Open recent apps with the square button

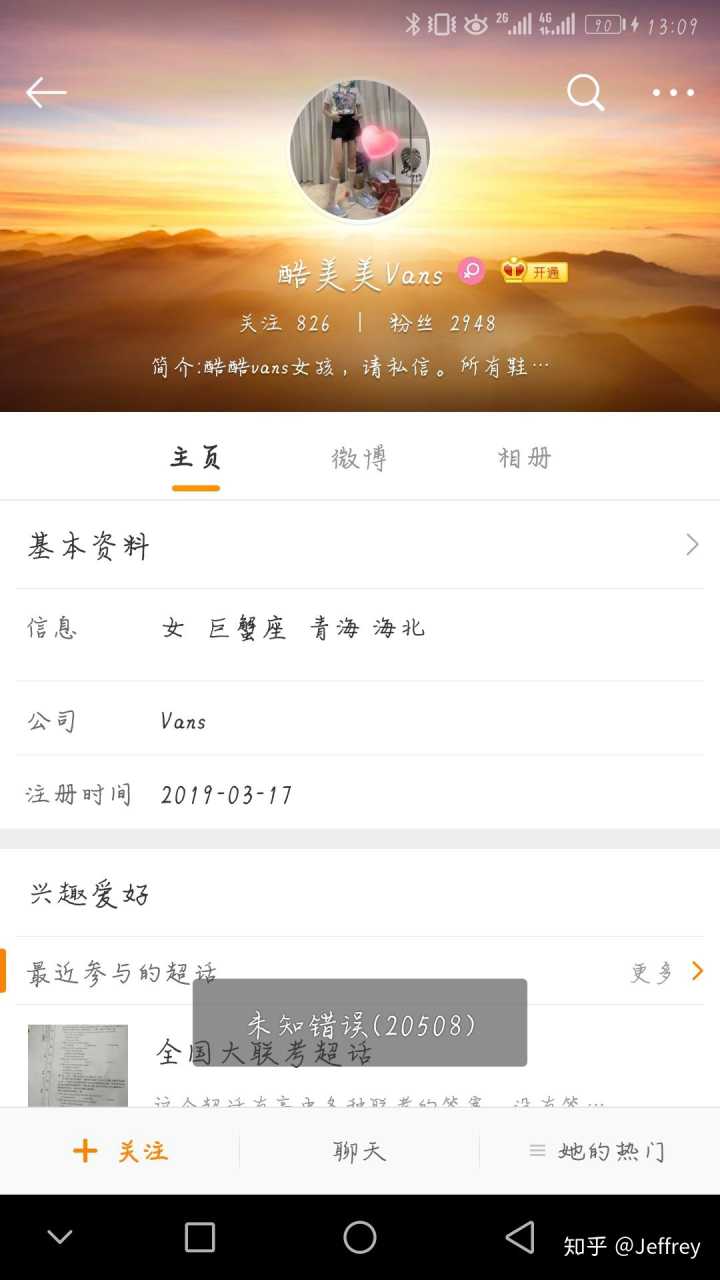[200, 1237]
